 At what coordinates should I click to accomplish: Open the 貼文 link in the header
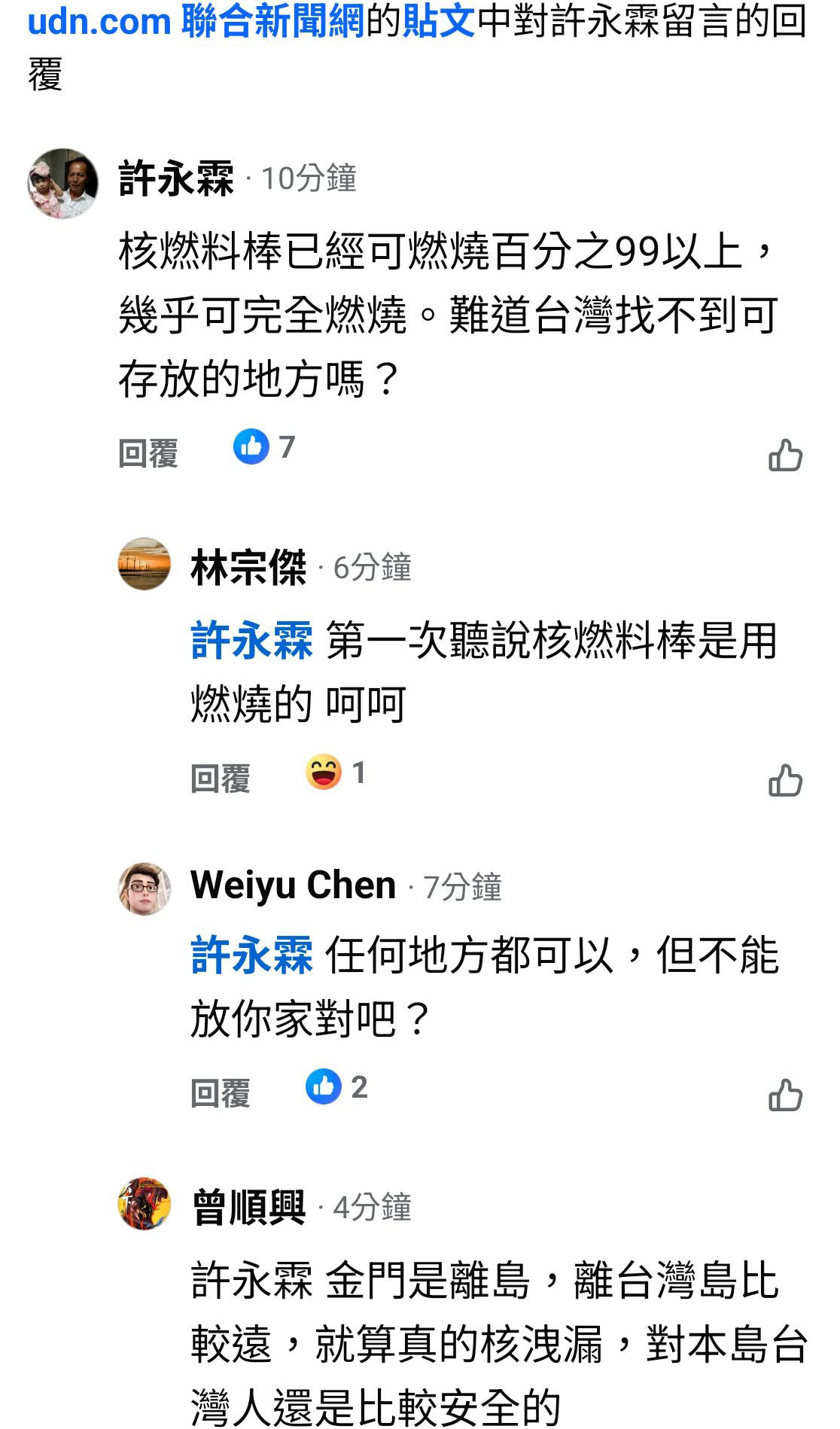[x=440, y=21]
